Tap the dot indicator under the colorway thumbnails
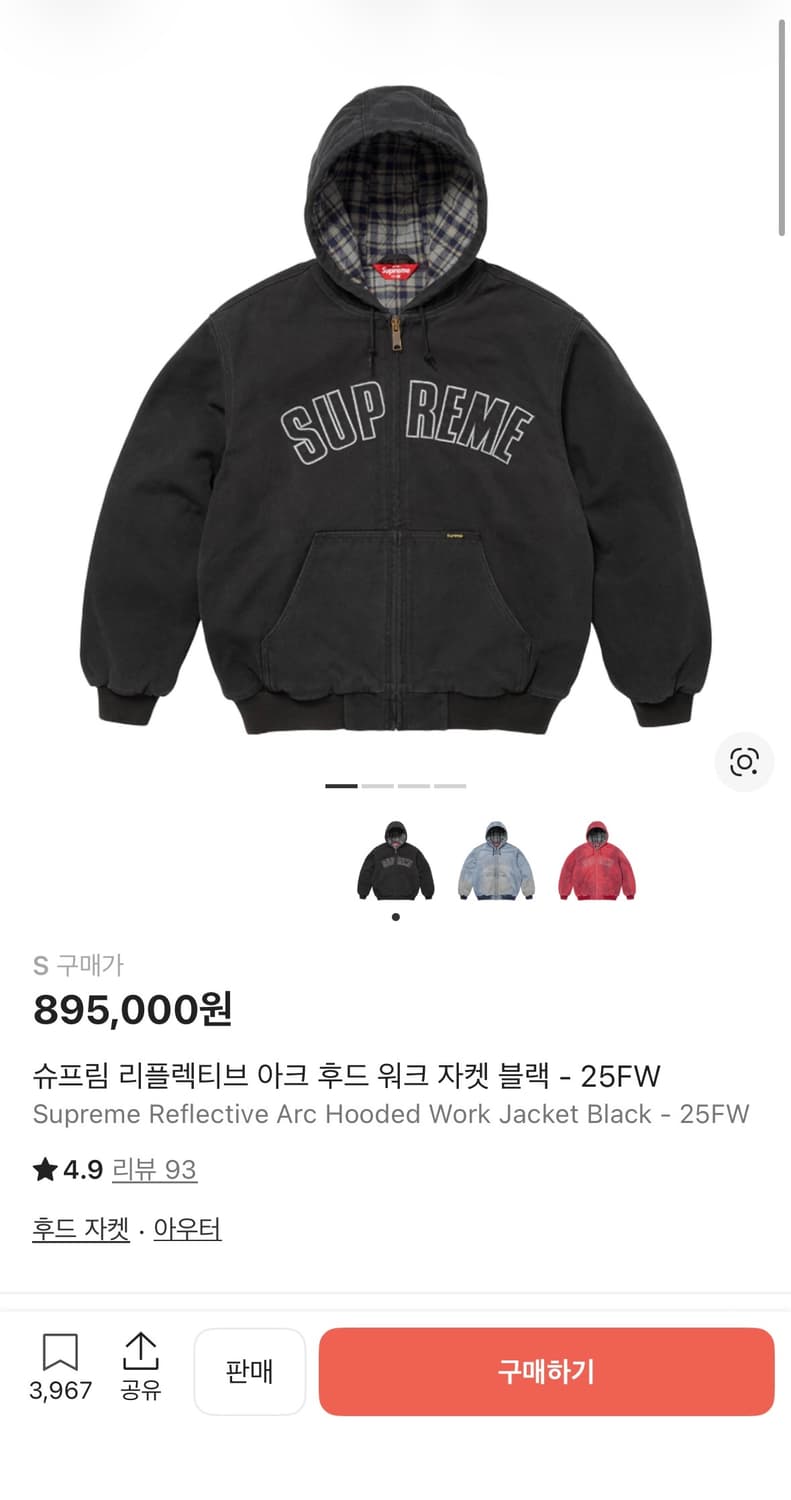Image resolution: width=791 pixels, height=1500 pixels. (395, 915)
